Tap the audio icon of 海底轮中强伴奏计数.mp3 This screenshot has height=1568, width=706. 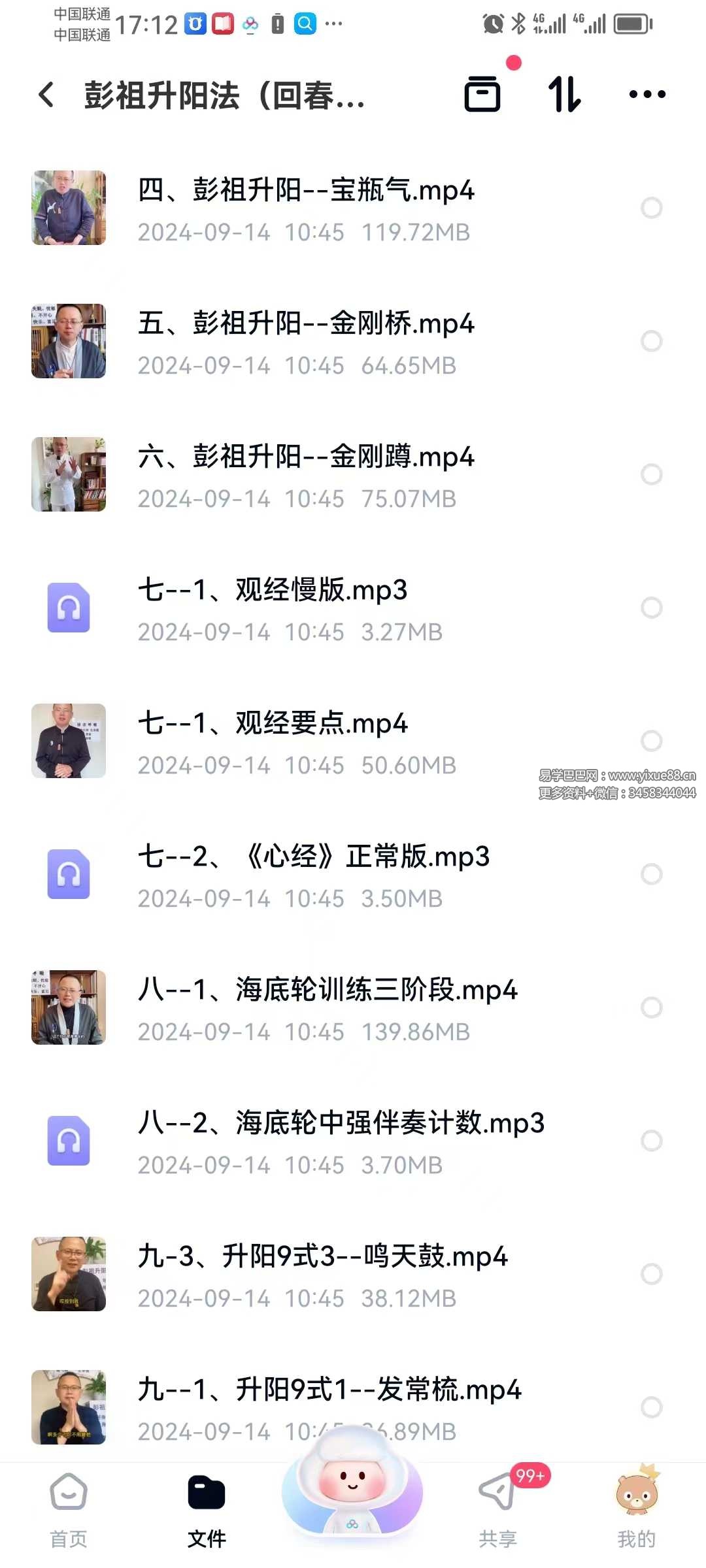point(68,1142)
